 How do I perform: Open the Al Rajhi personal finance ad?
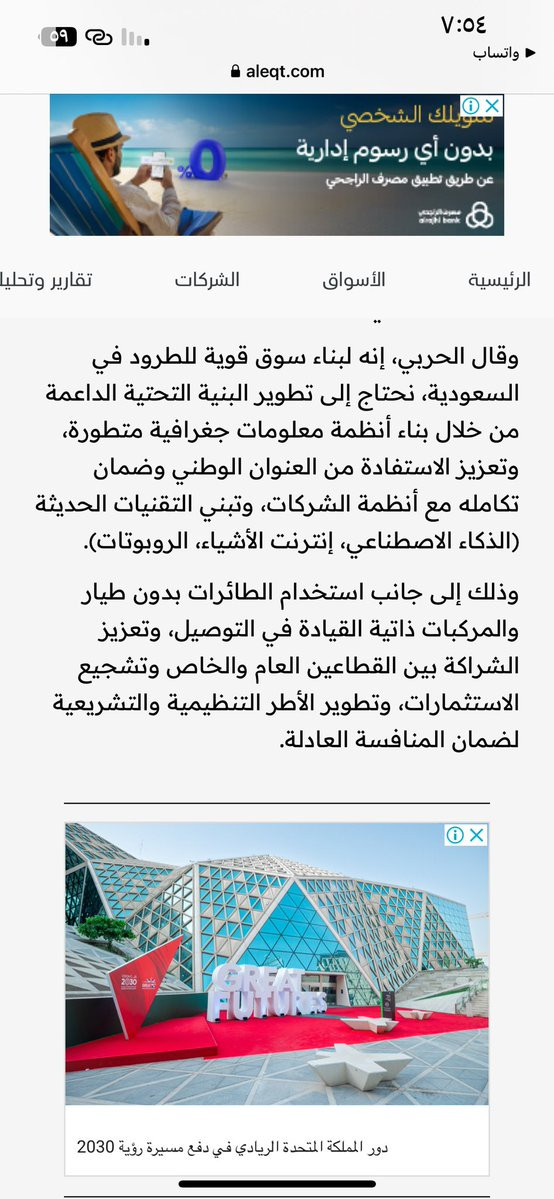point(277,164)
